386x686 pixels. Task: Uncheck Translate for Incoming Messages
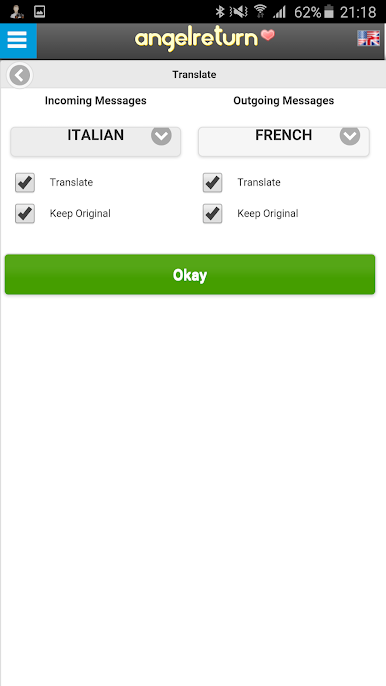[25, 182]
